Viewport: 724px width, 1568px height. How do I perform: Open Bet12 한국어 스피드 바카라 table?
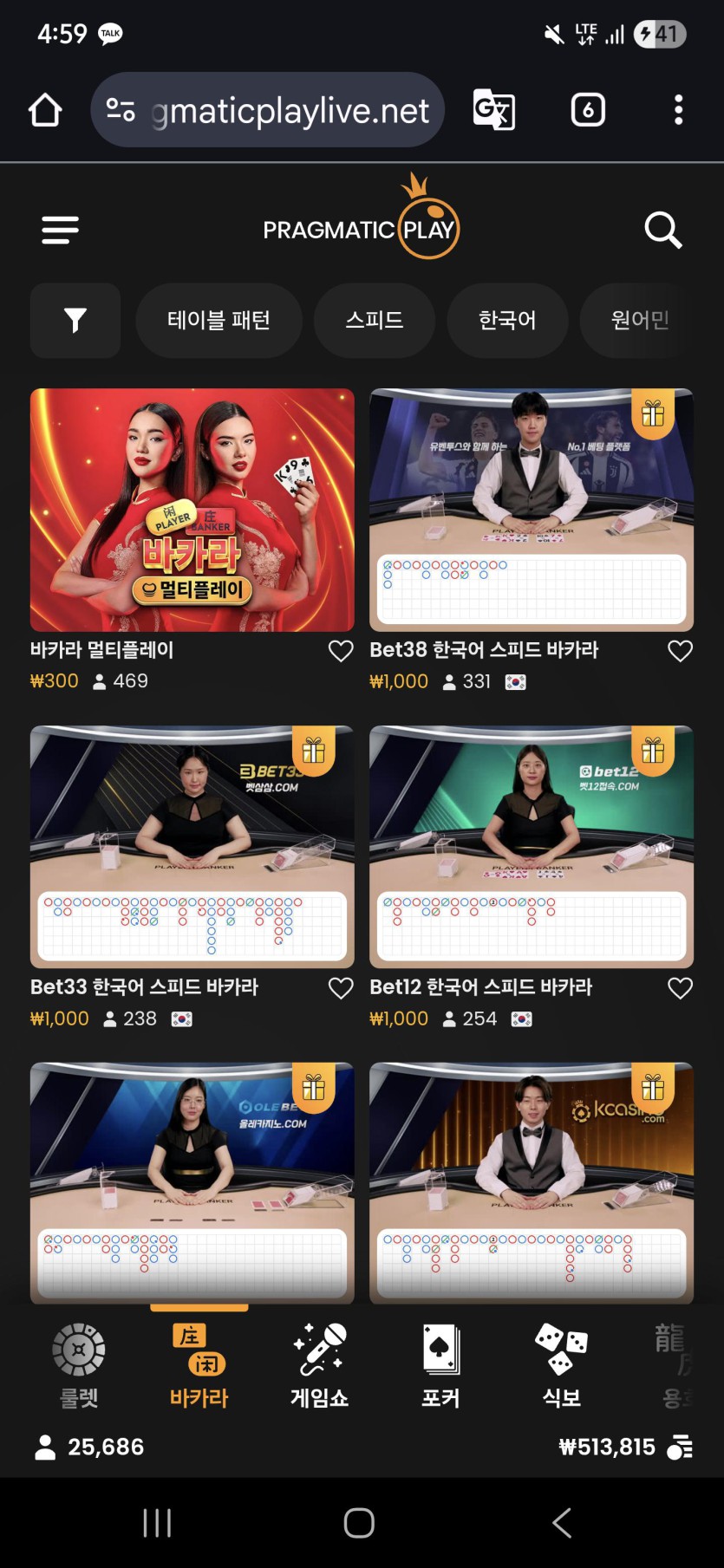[x=531, y=846]
